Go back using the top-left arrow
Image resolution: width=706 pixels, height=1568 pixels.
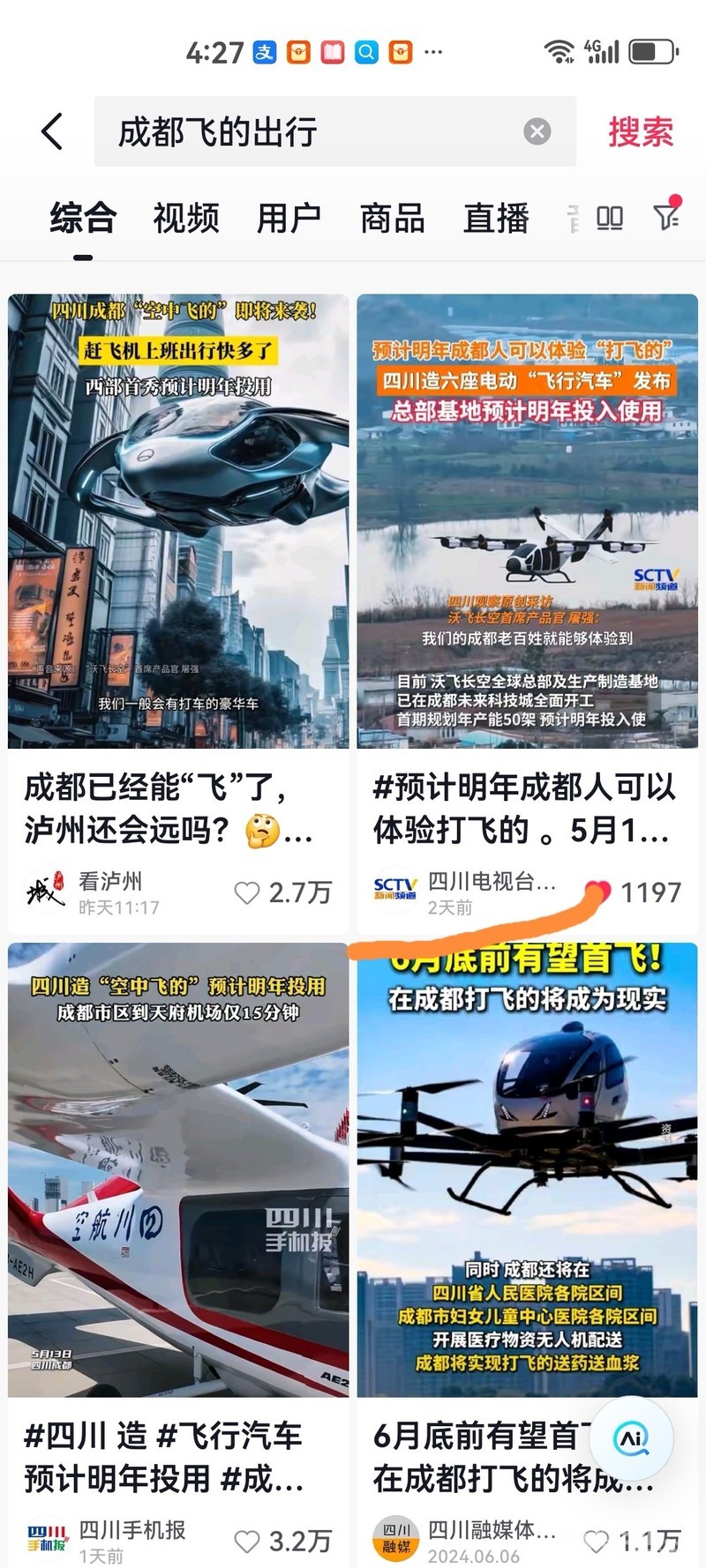click(x=53, y=132)
